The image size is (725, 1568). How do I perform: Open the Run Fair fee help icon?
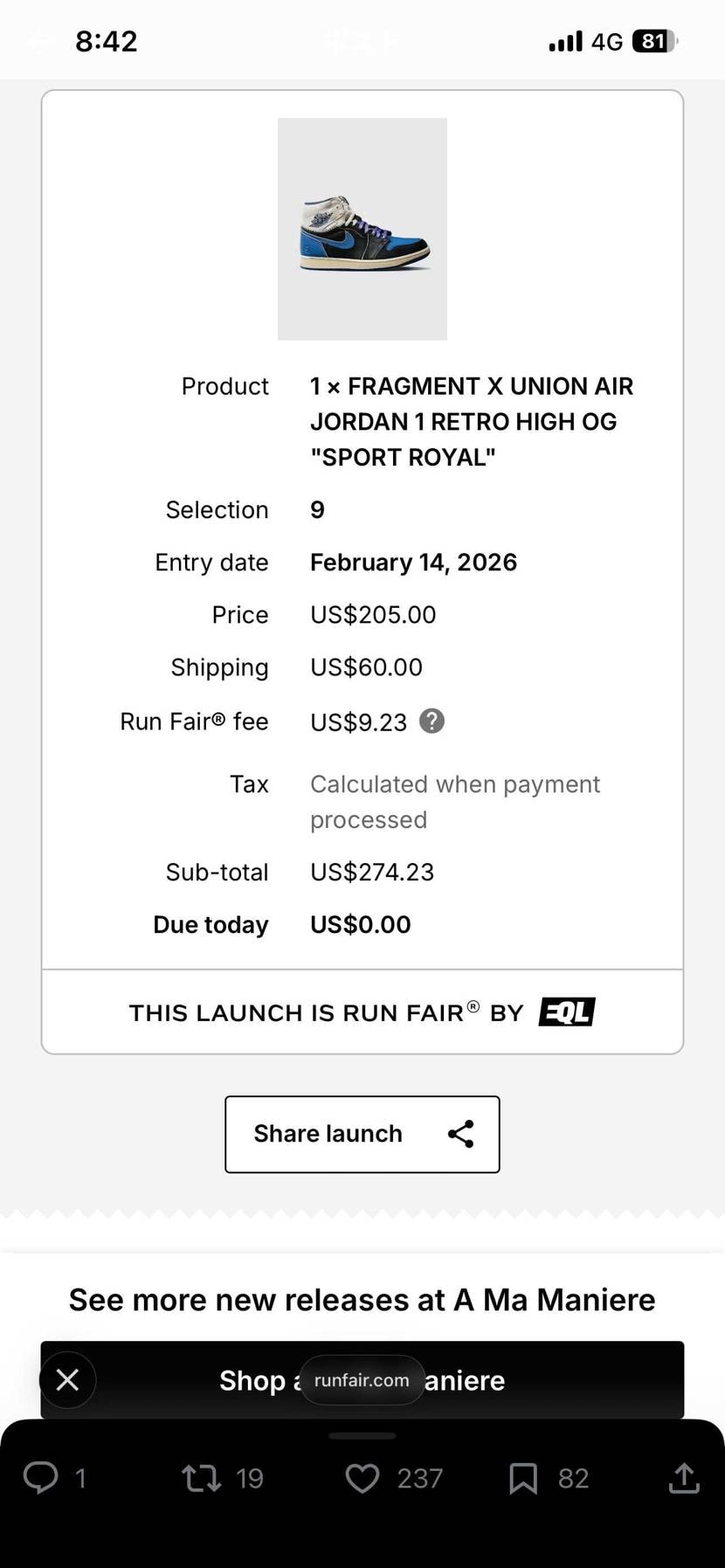click(x=432, y=722)
